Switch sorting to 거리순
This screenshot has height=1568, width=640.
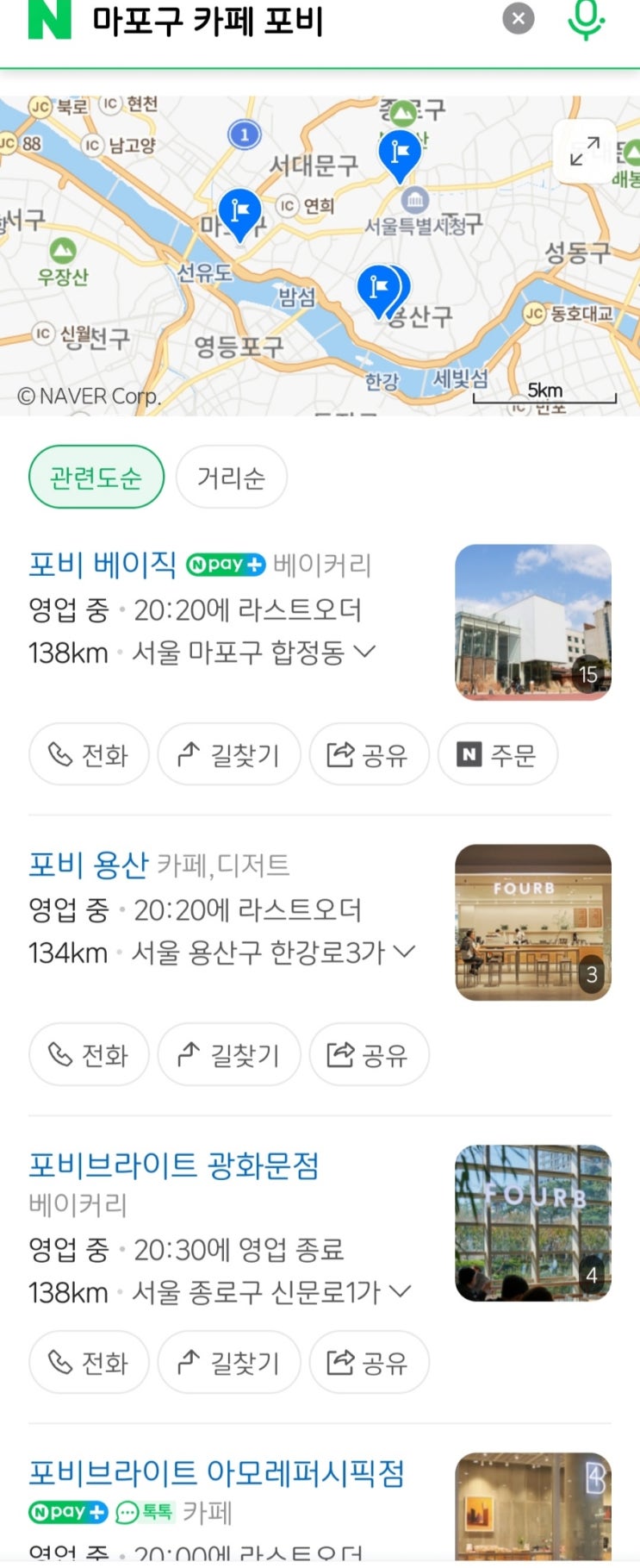[231, 477]
